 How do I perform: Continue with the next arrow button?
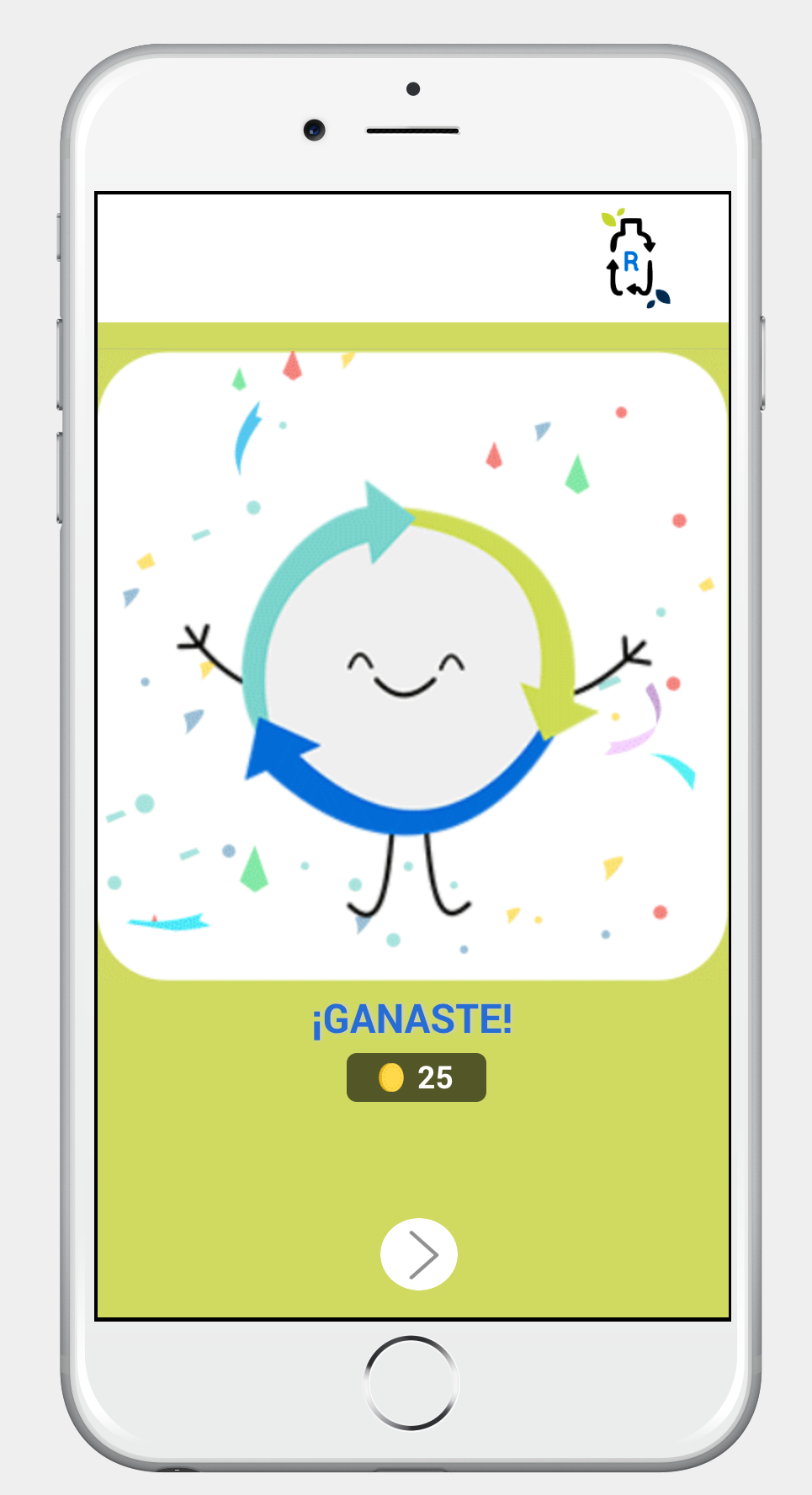coord(419,1254)
